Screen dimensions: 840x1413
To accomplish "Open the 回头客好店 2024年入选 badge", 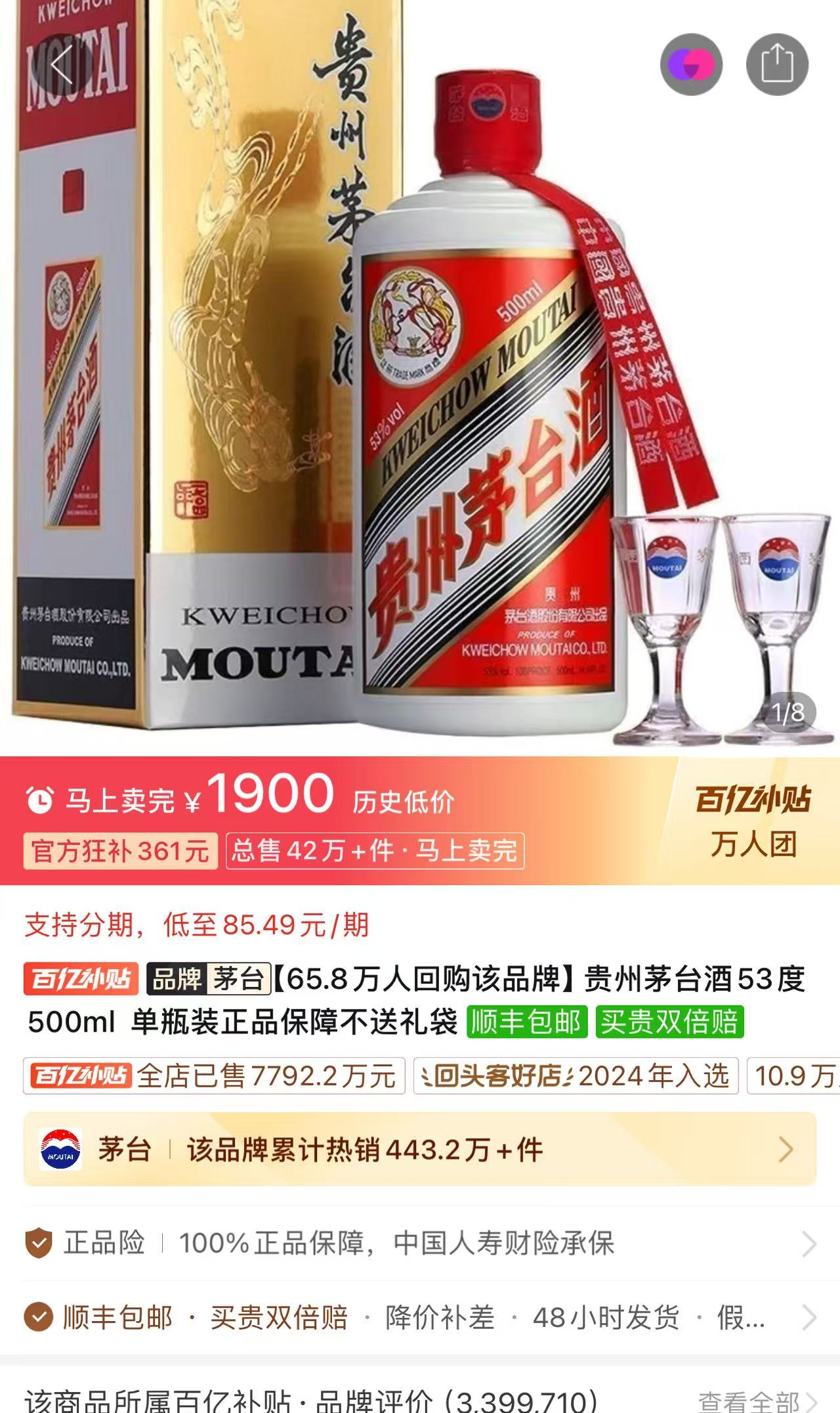I will pyautogui.click(x=575, y=1076).
